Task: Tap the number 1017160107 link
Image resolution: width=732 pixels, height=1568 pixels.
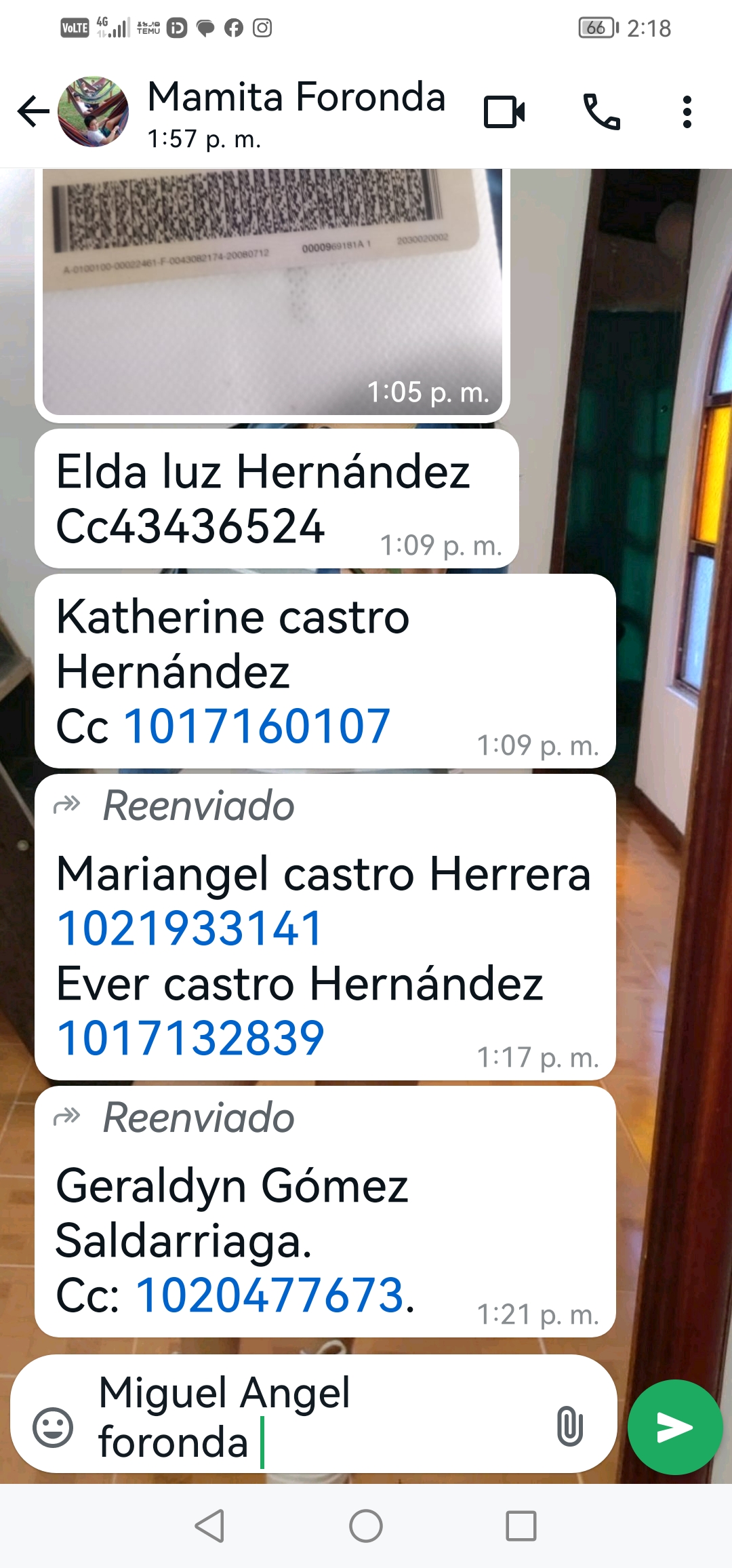Action: point(256,727)
